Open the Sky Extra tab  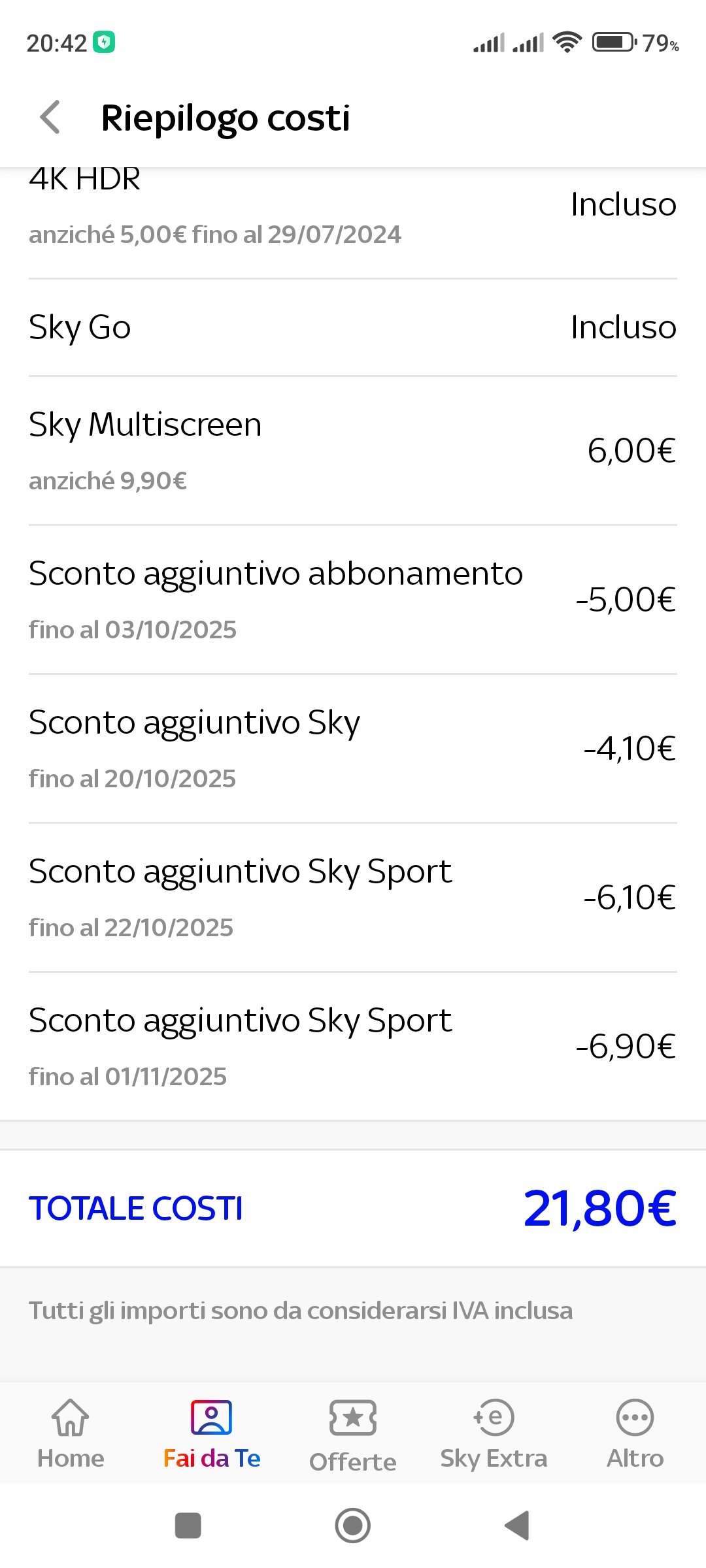494,1434
